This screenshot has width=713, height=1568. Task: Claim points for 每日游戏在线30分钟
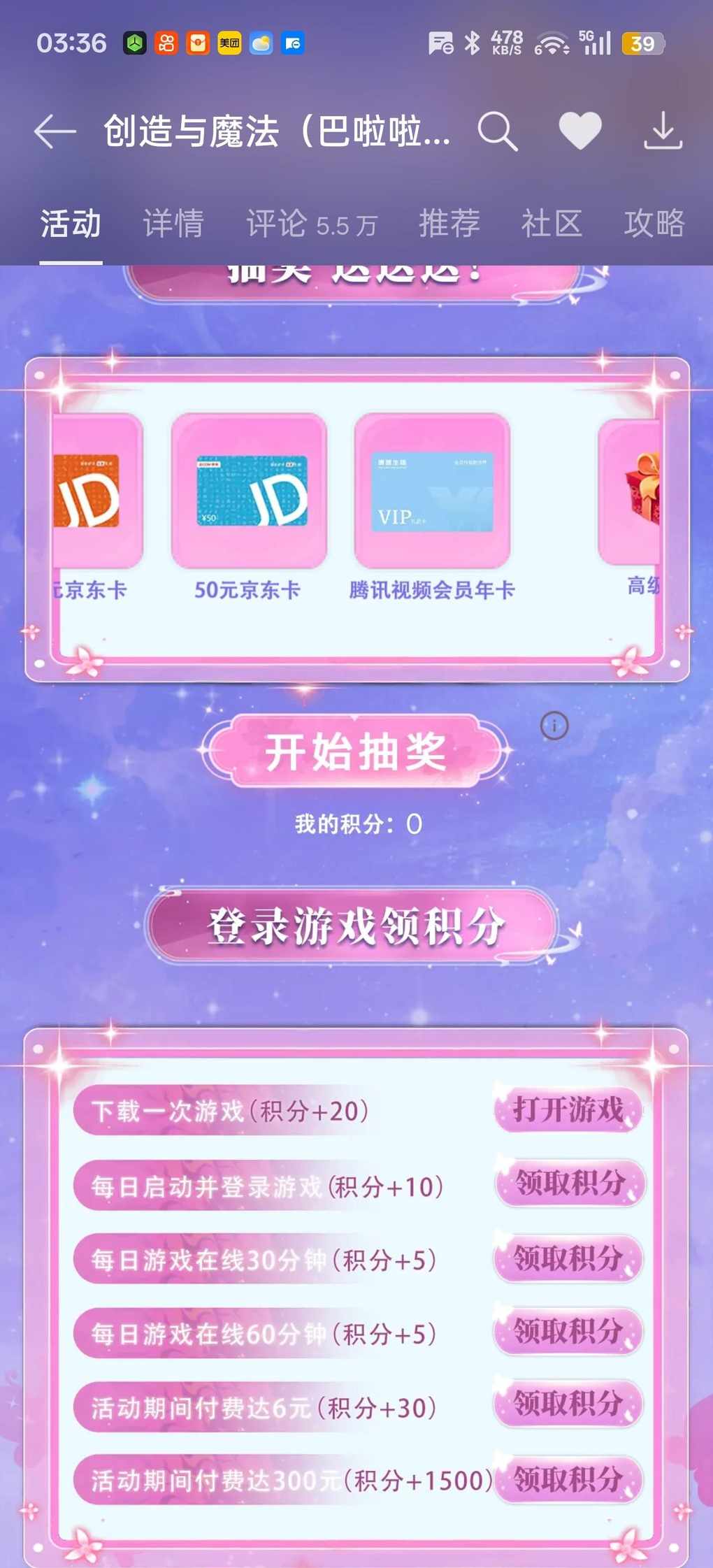[568, 1258]
